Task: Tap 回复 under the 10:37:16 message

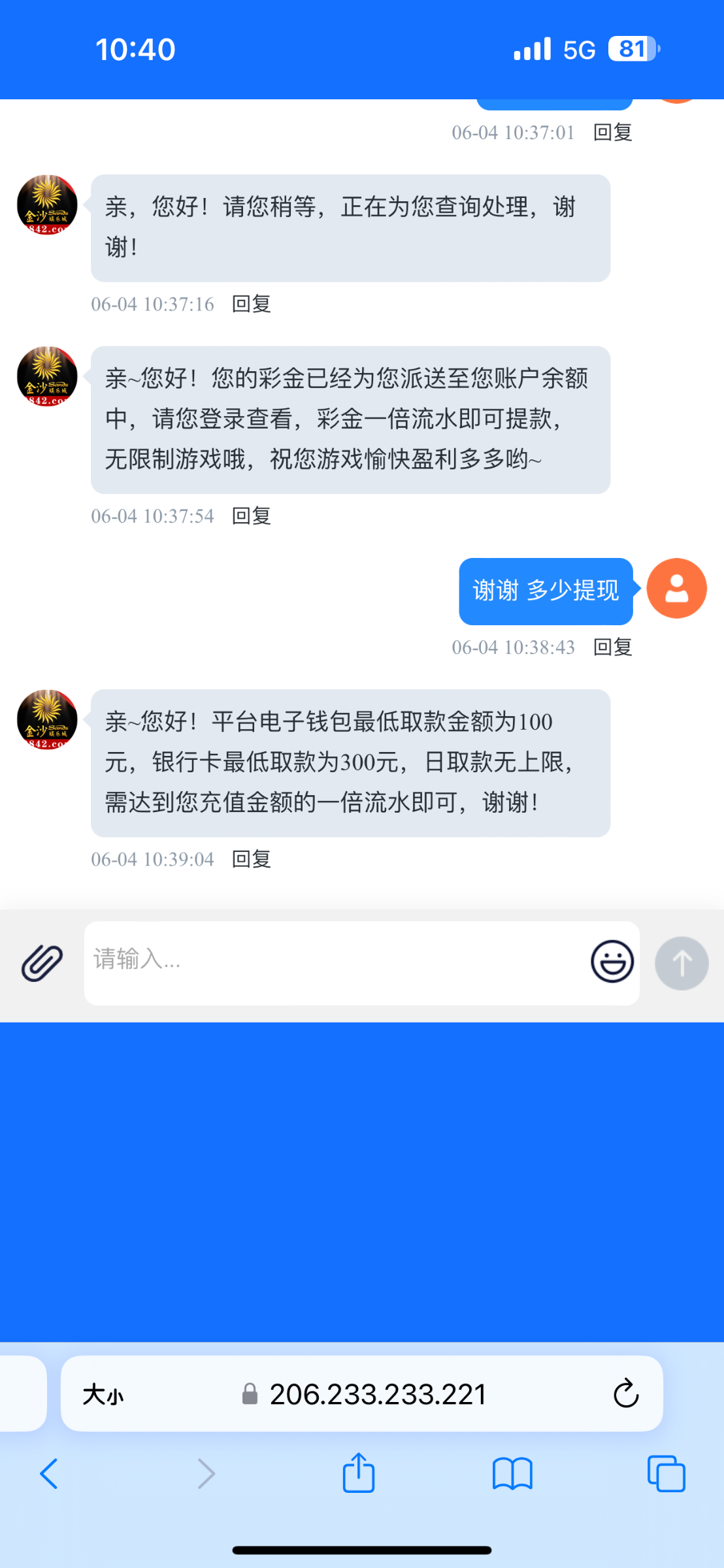Action: [252, 304]
